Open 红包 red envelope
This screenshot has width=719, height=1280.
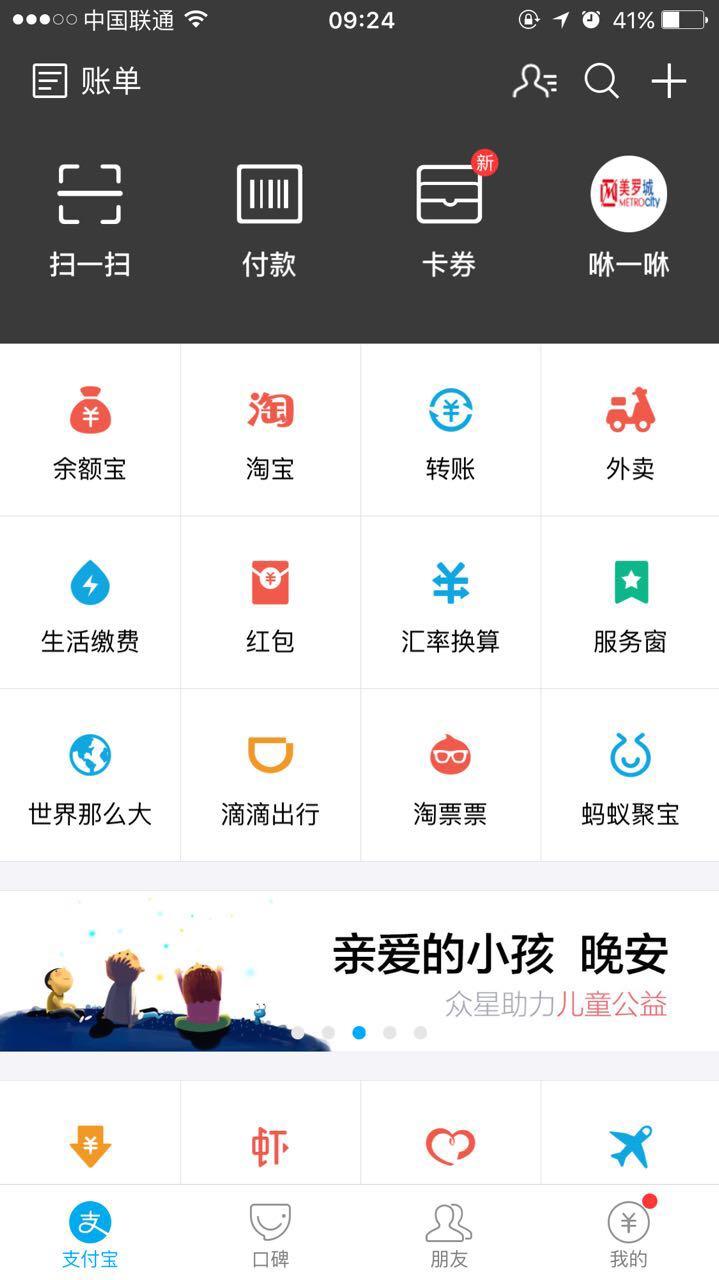[x=270, y=604]
